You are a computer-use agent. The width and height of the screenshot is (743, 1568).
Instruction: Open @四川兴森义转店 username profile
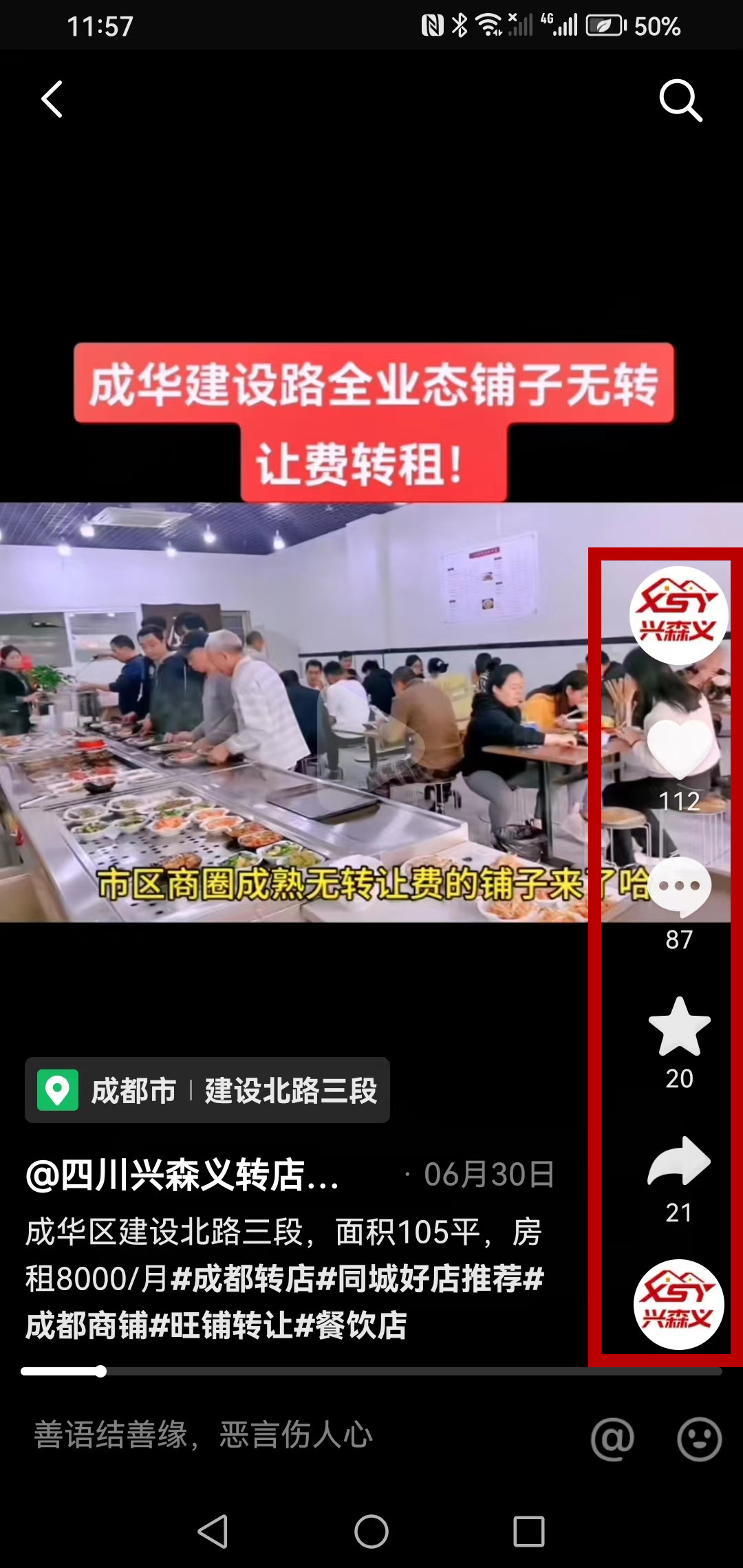(182, 1175)
